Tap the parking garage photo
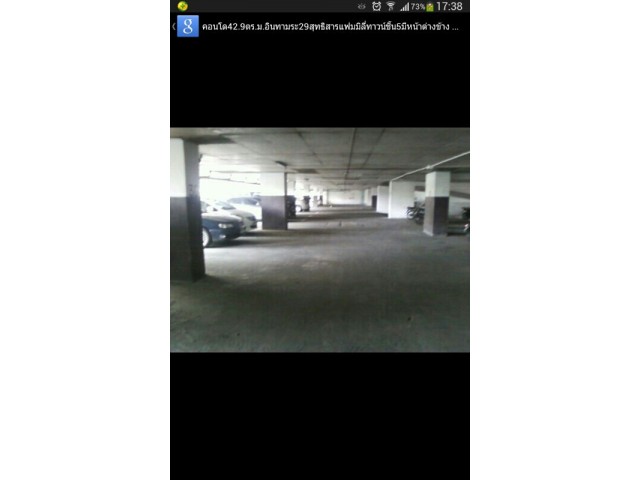 click(319, 240)
